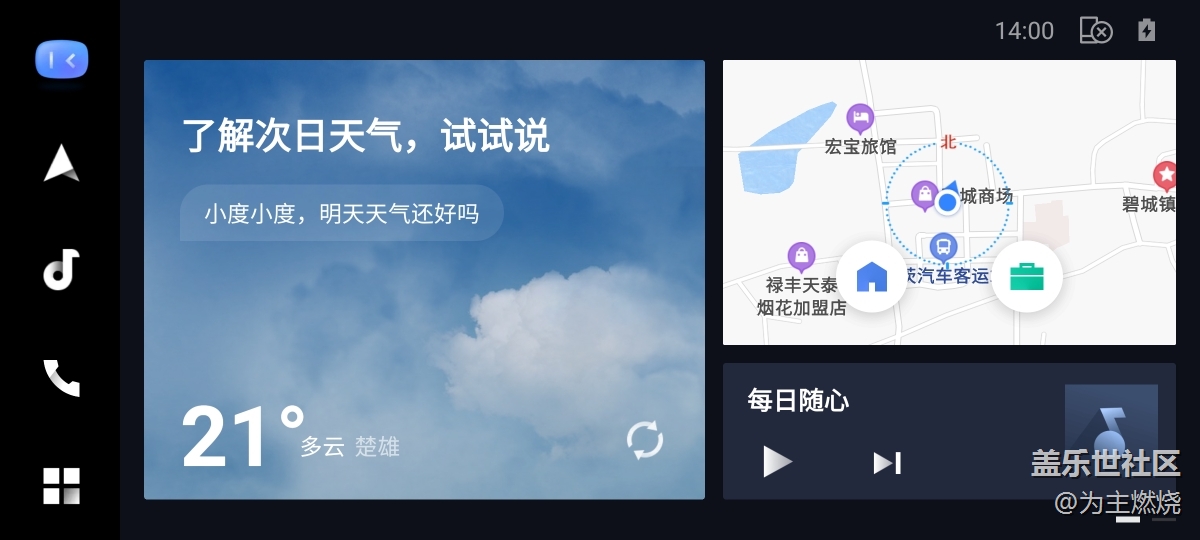This screenshot has height=540, width=1200.
Task: Launch the TikTok music-note app
Action: pyautogui.click(x=61, y=270)
